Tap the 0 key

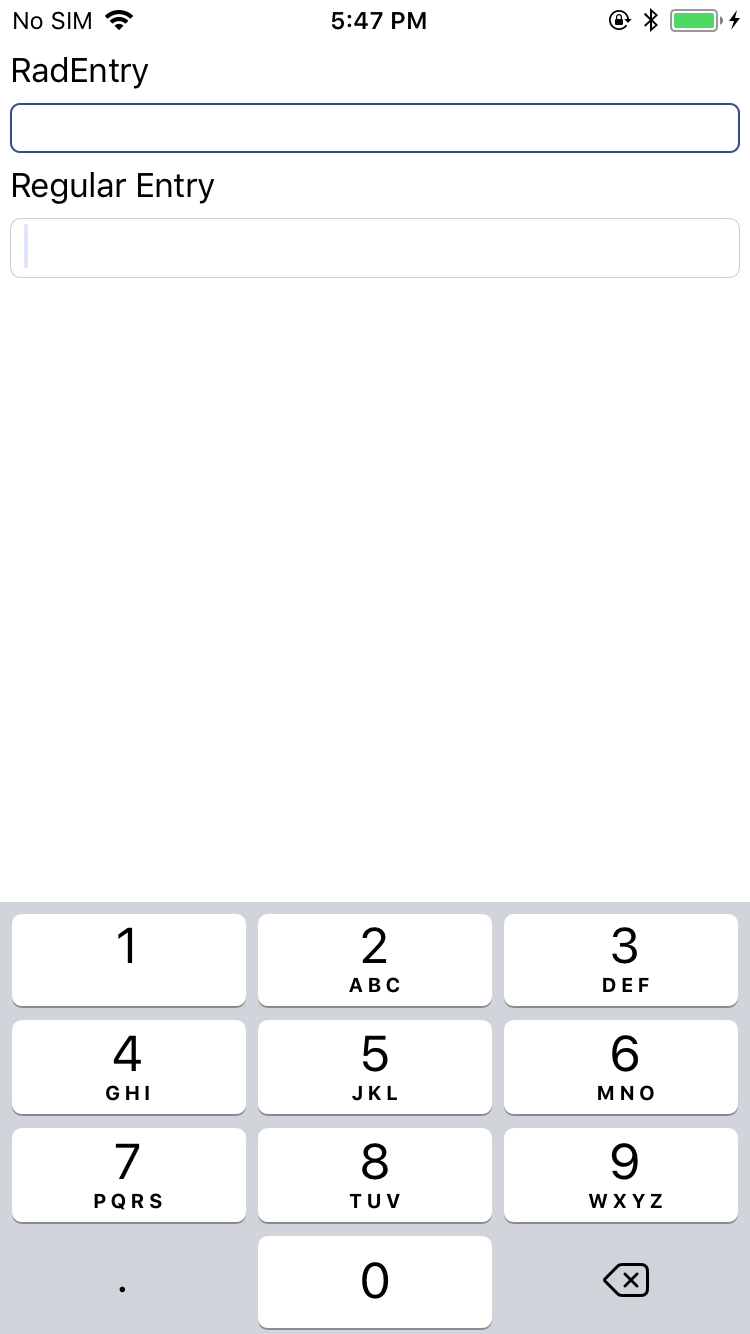(374, 1281)
